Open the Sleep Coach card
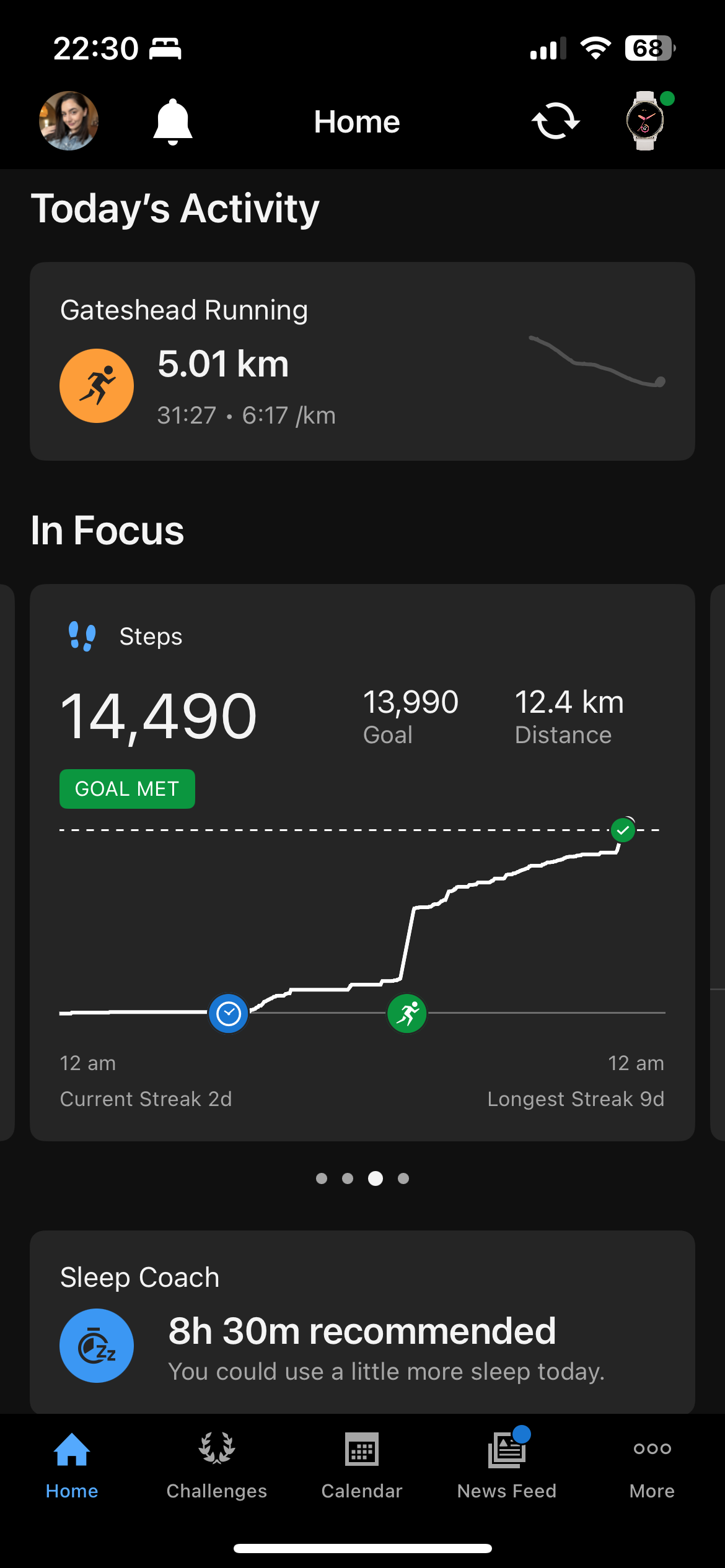 (362, 1325)
